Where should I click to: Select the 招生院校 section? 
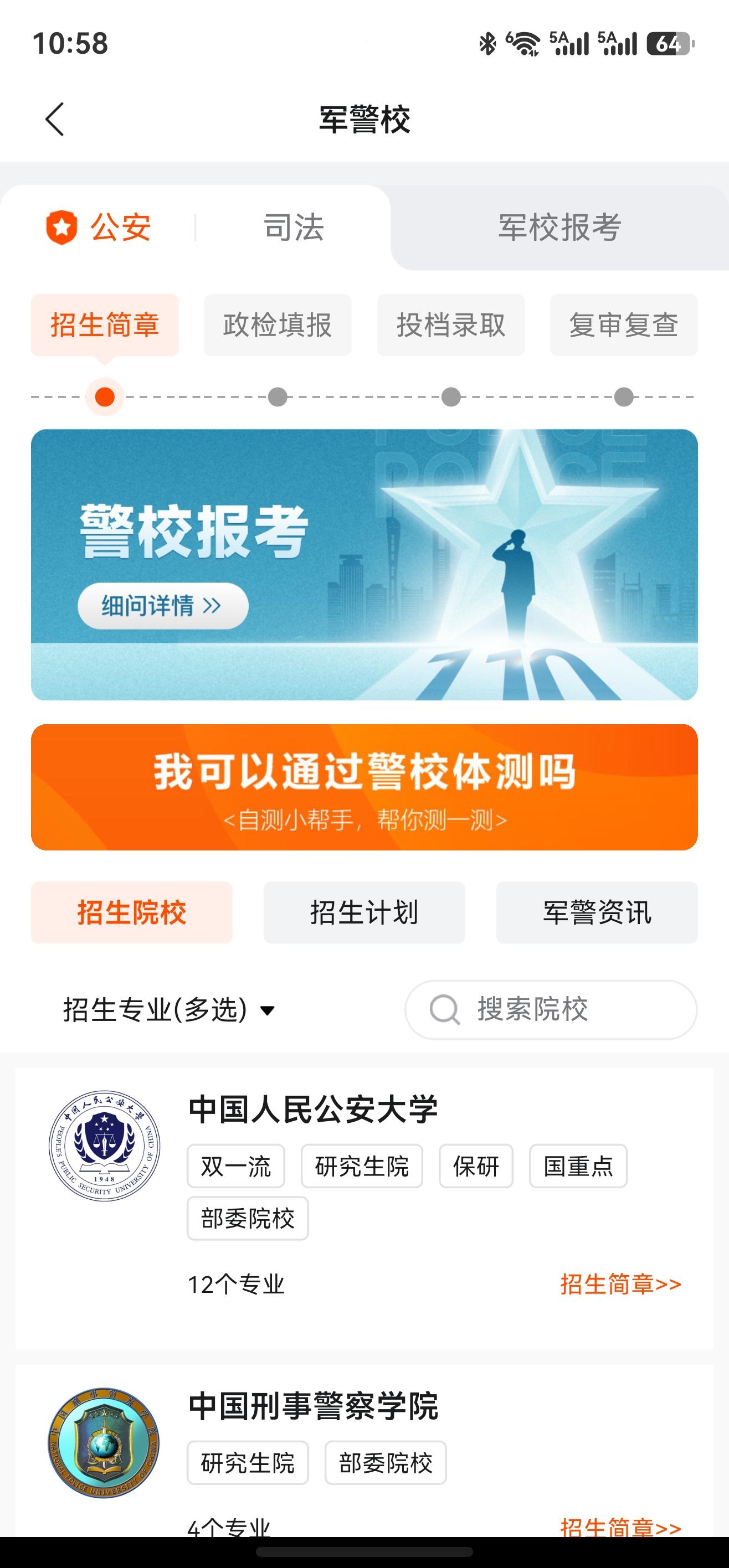coord(131,912)
